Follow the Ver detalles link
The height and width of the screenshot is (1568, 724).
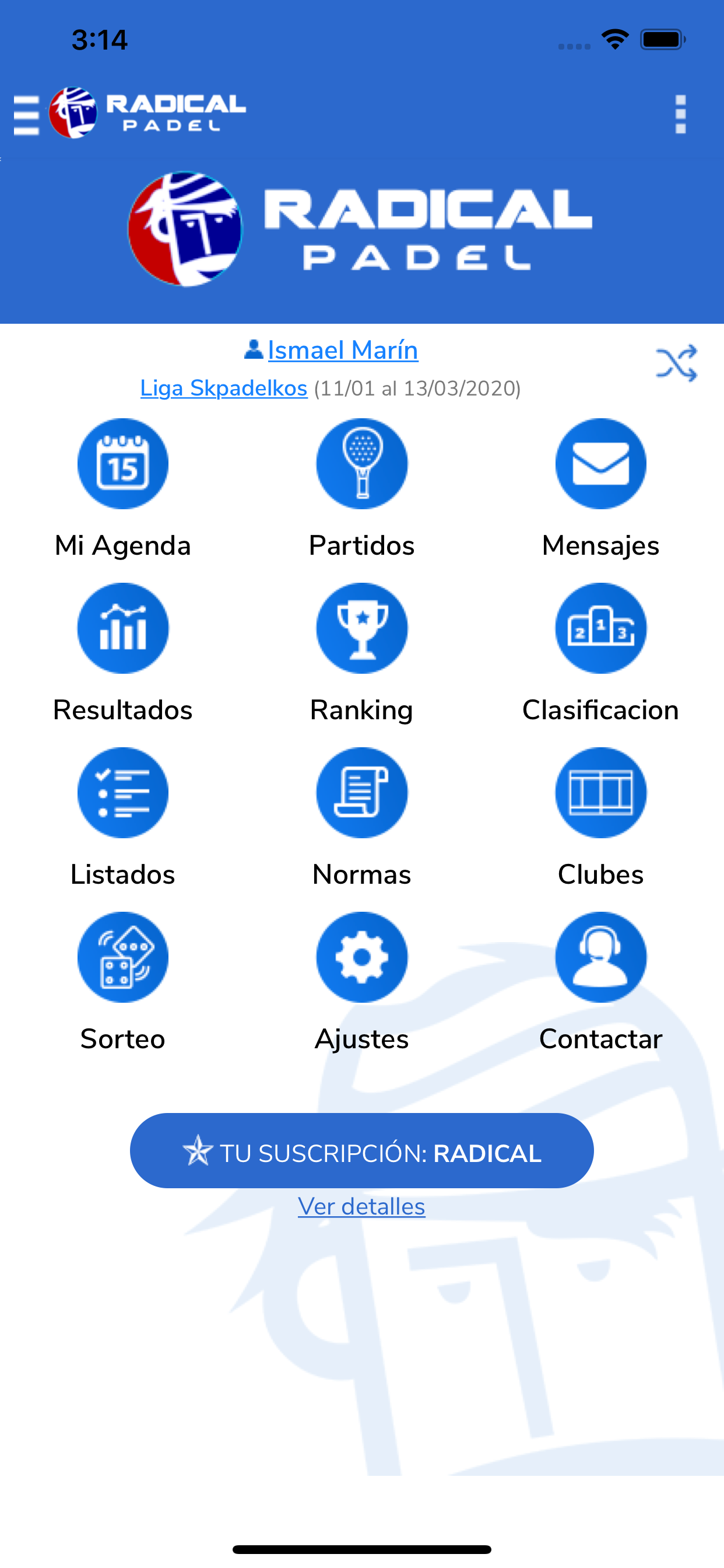tap(361, 1206)
